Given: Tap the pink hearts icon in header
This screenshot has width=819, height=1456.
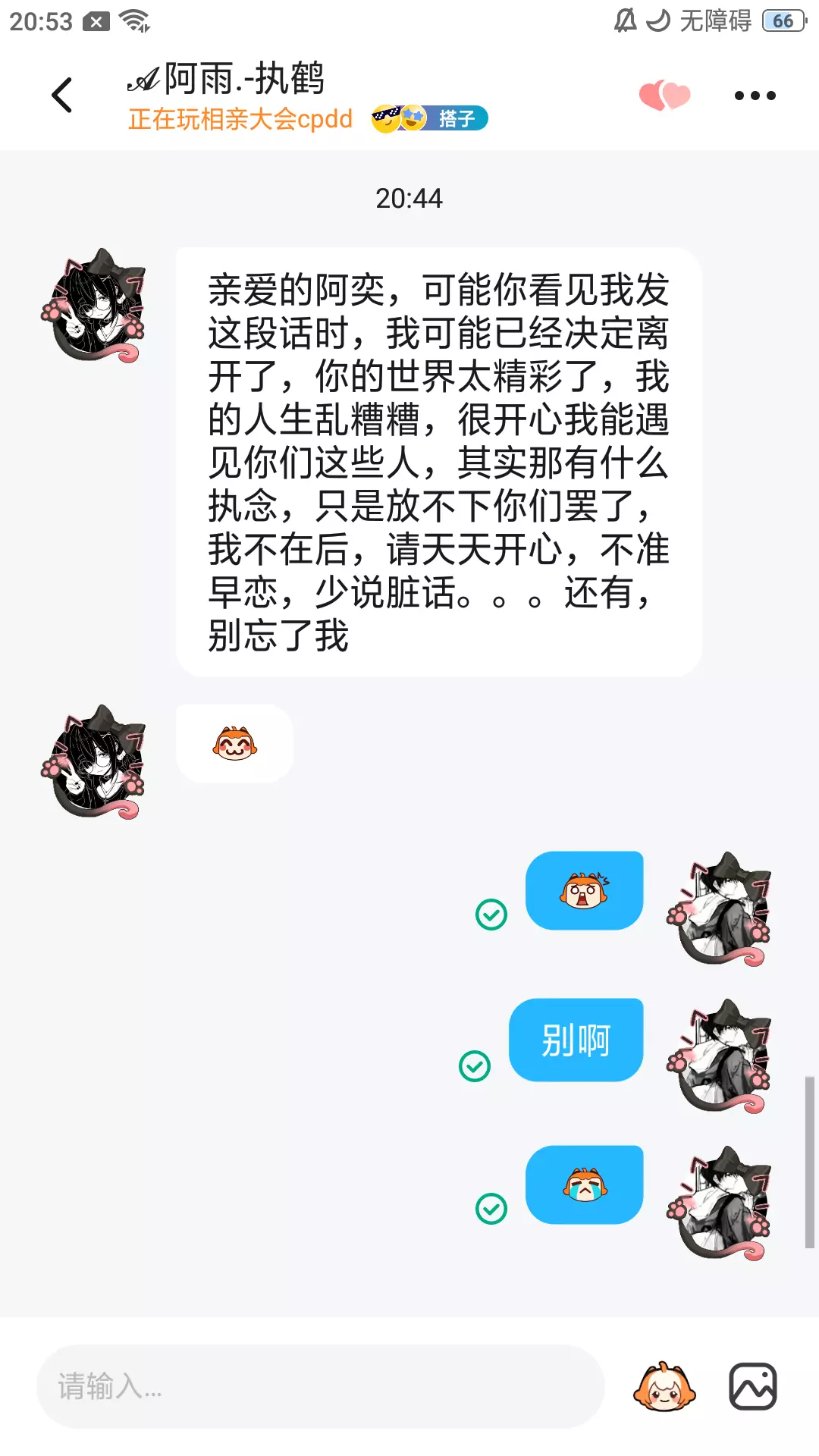Looking at the screenshot, I should coord(665,96).
